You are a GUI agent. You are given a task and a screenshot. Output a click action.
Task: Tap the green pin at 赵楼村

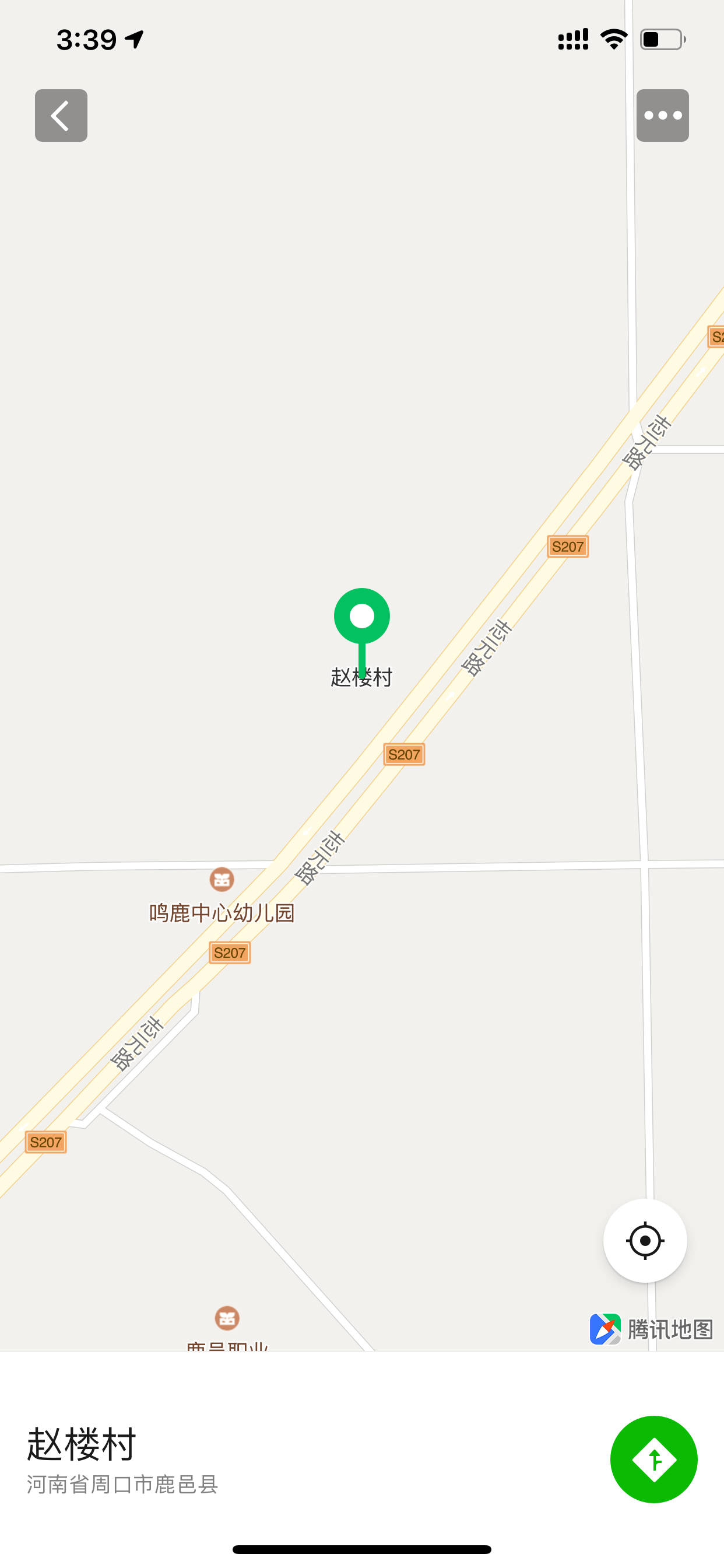coord(362,617)
